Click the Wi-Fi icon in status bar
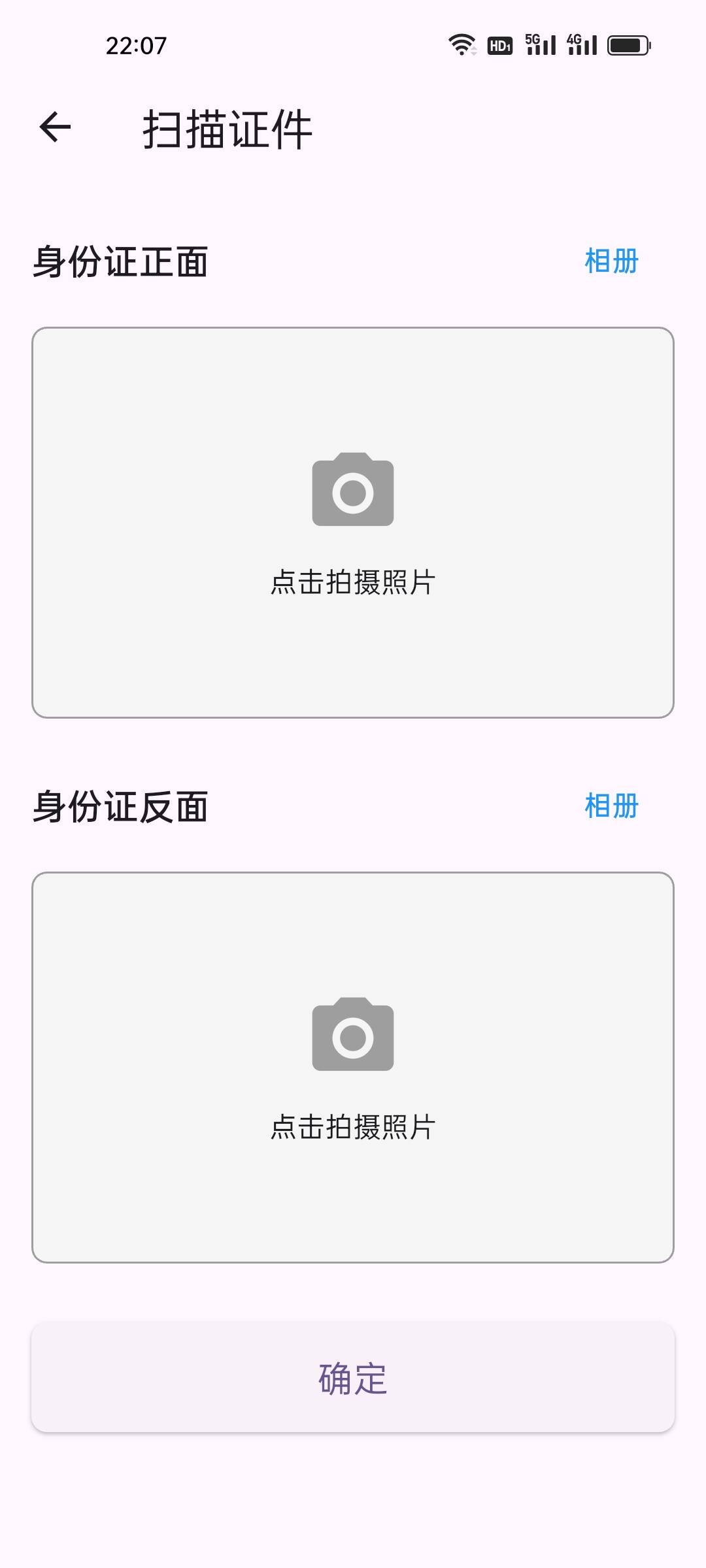The image size is (706, 1568). click(x=462, y=43)
